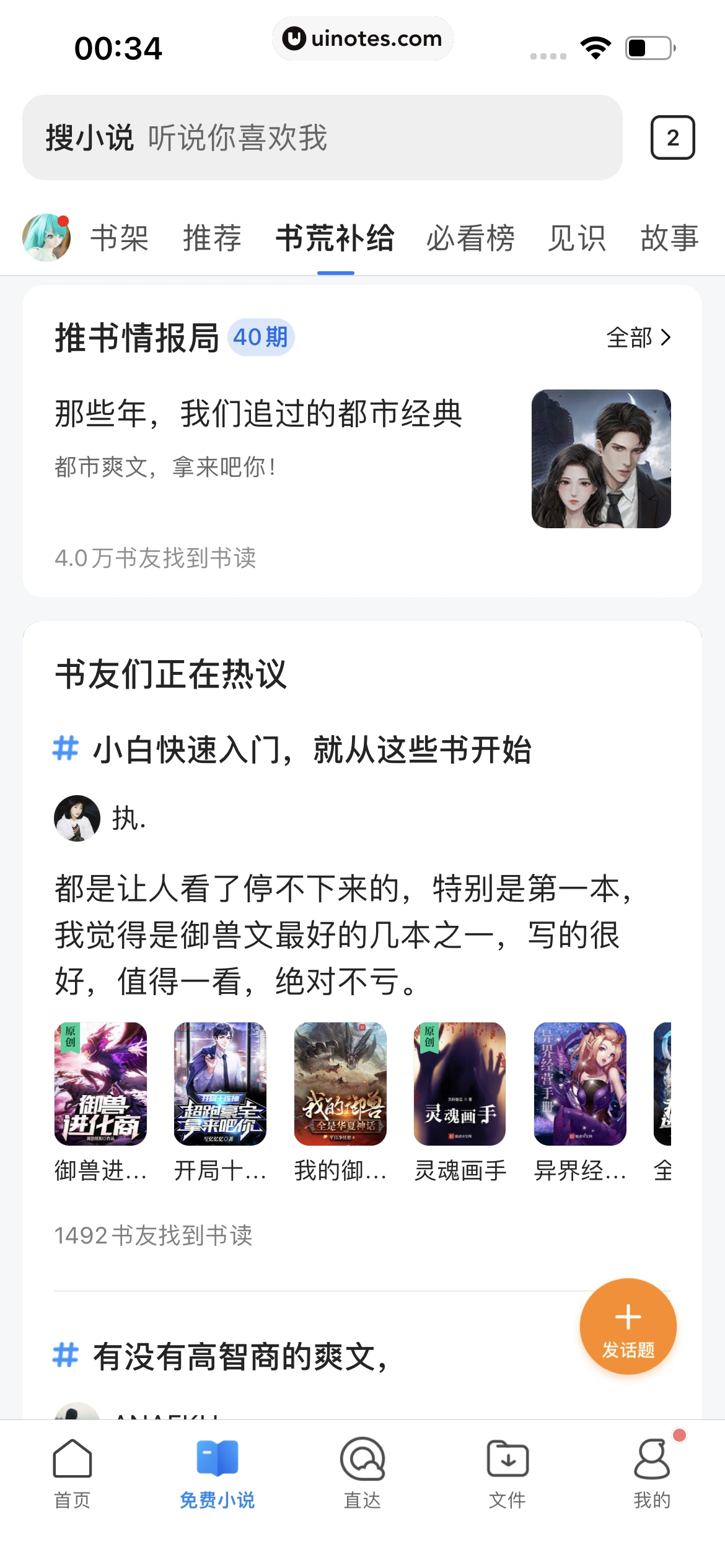Image resolution: width=725 pixels, height=1568 pixels.
Task: Go to the 首页 tab
Action: point(72,1473)
